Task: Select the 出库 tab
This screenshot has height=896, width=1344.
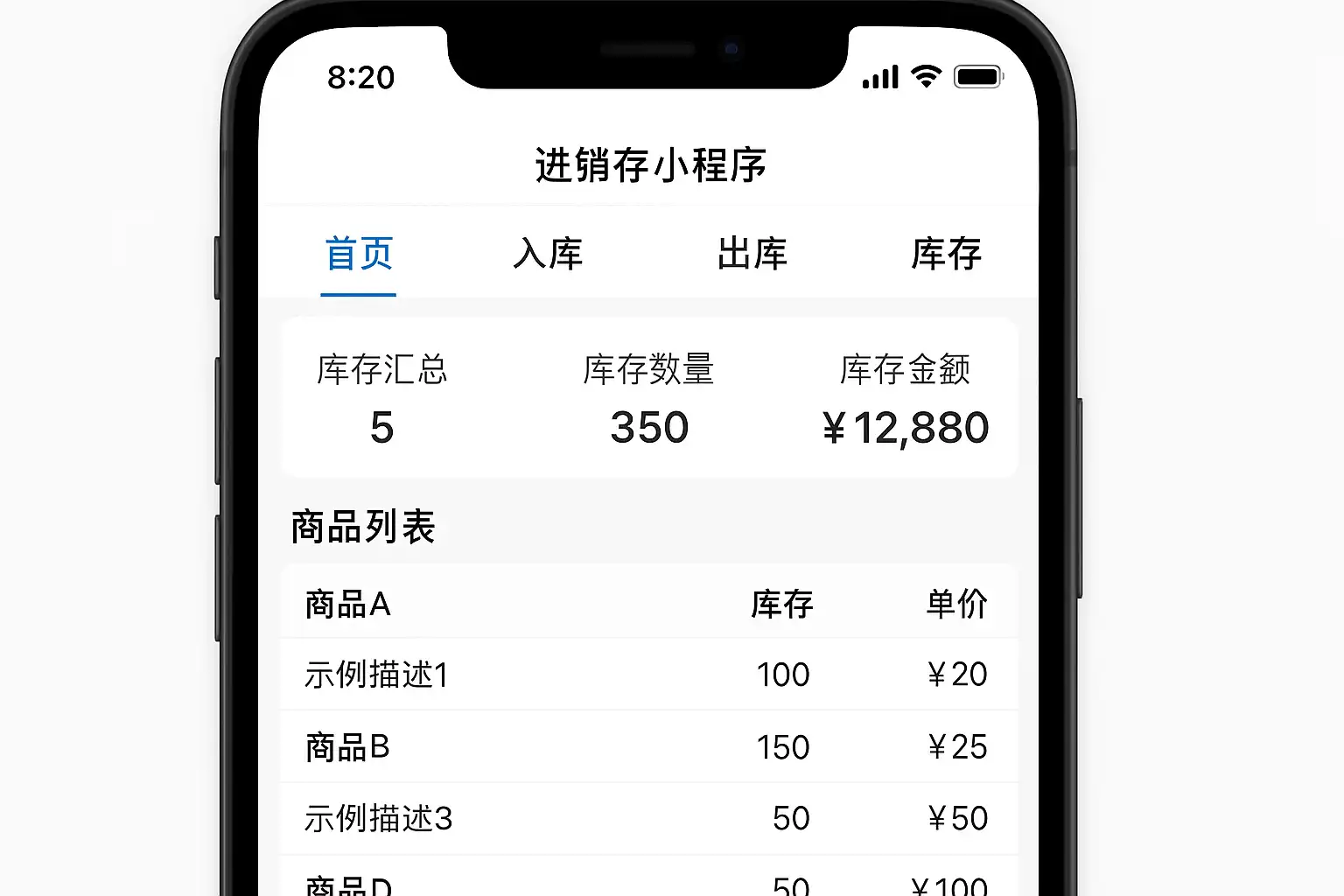Action: click(x=752, y=255)
